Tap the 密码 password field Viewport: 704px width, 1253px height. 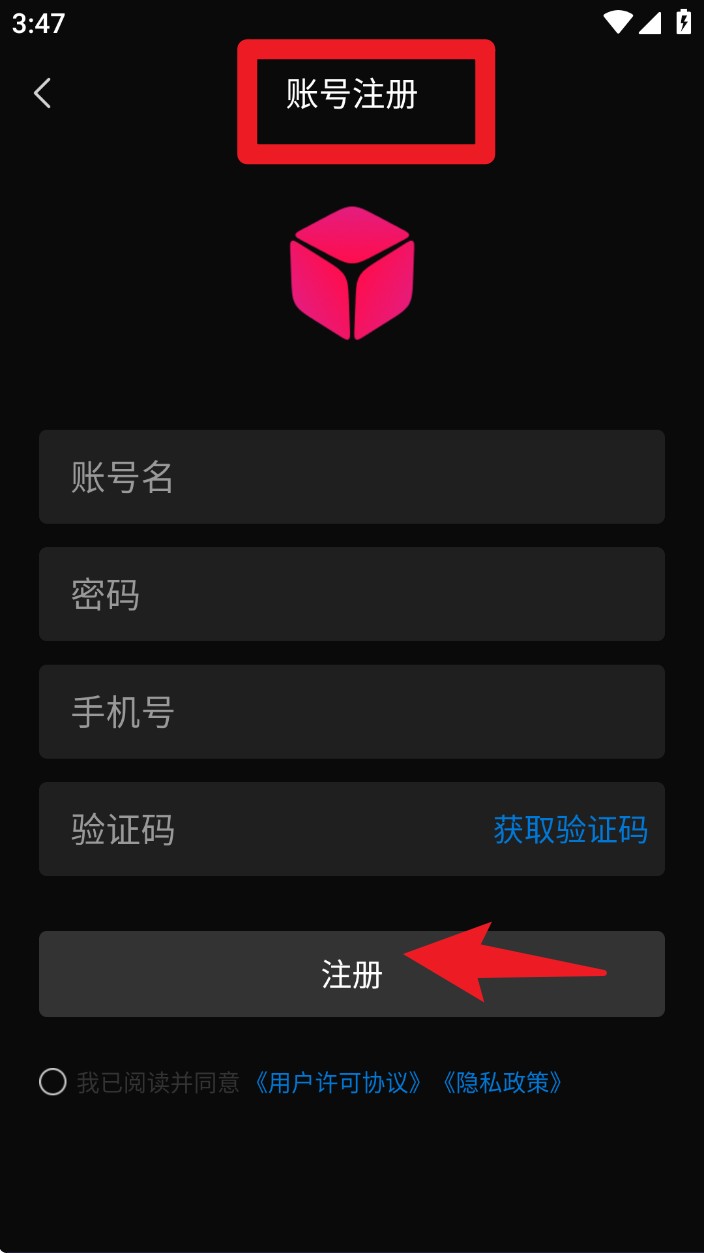tap(351, 594)
